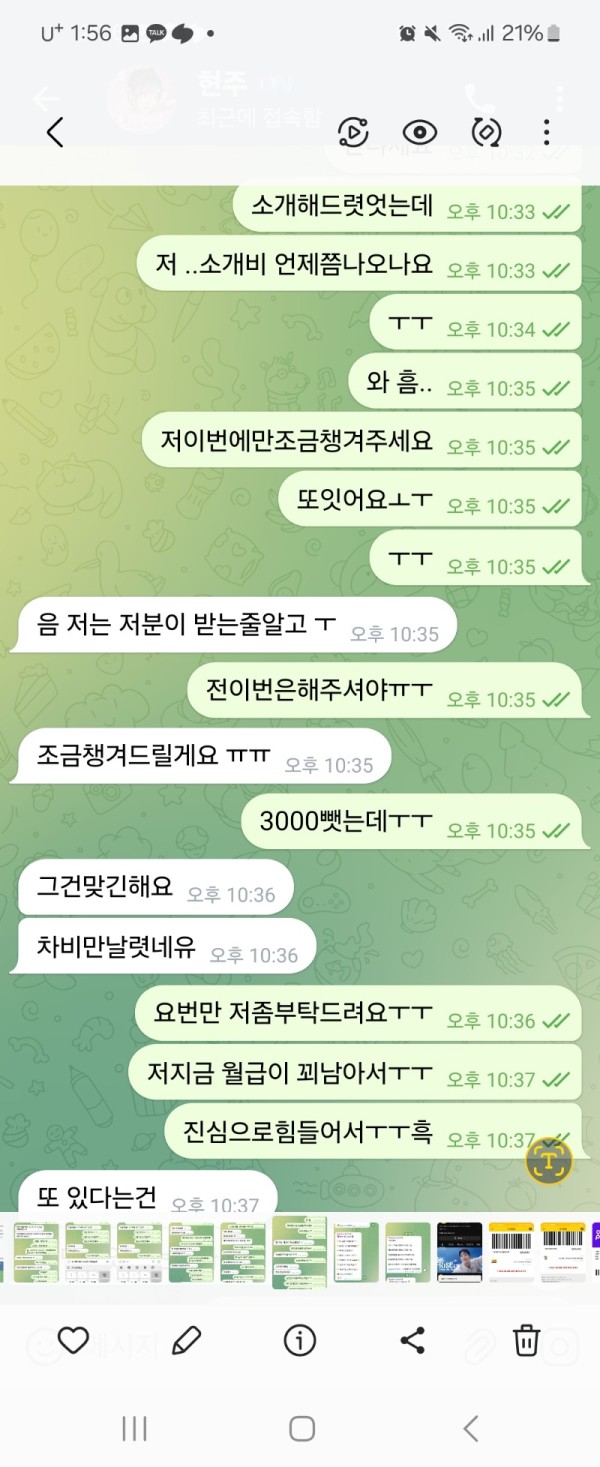This screenshot has height=1467, width=600.
Task: Open the three-dot overflow menu
Action: [x=546, y=132]
